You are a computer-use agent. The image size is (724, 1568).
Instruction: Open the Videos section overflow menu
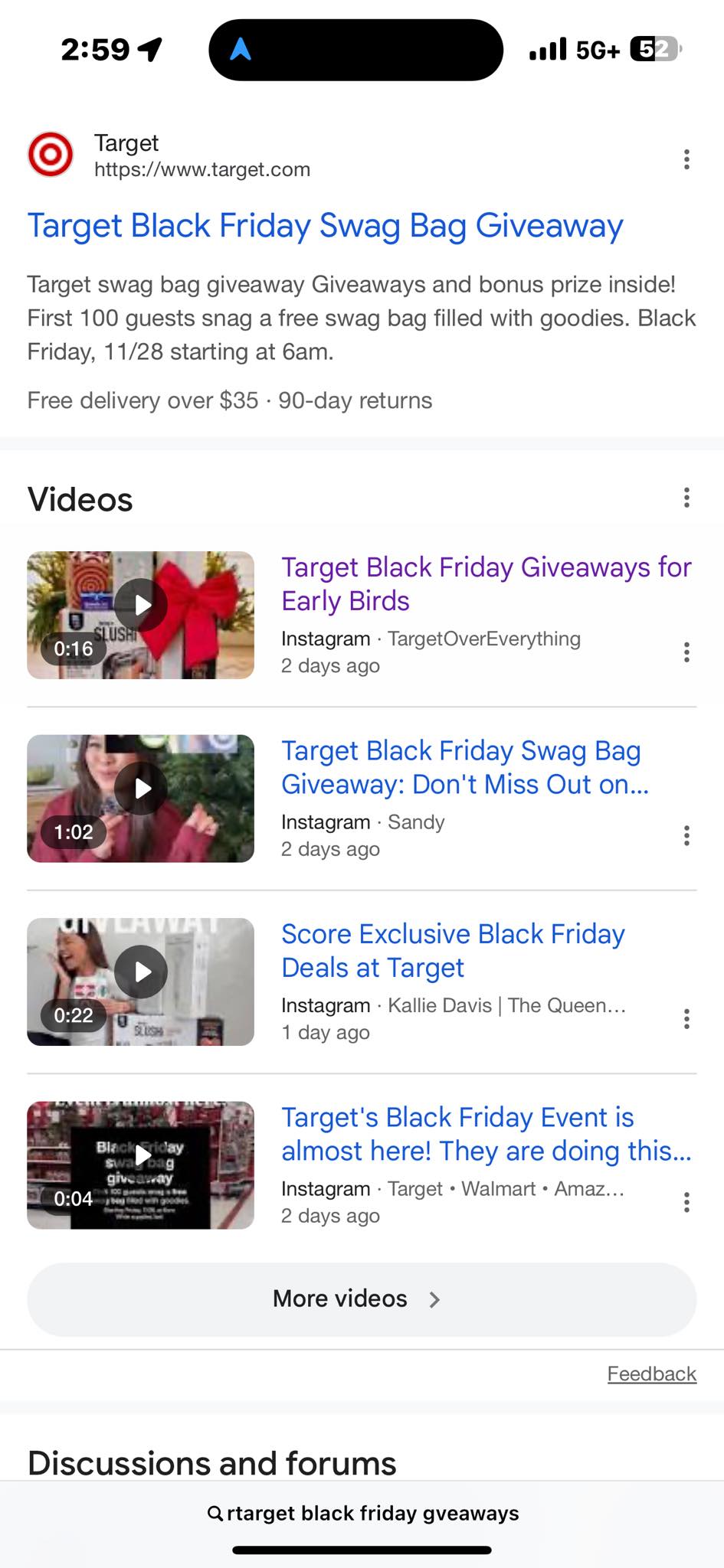(686, 498)
